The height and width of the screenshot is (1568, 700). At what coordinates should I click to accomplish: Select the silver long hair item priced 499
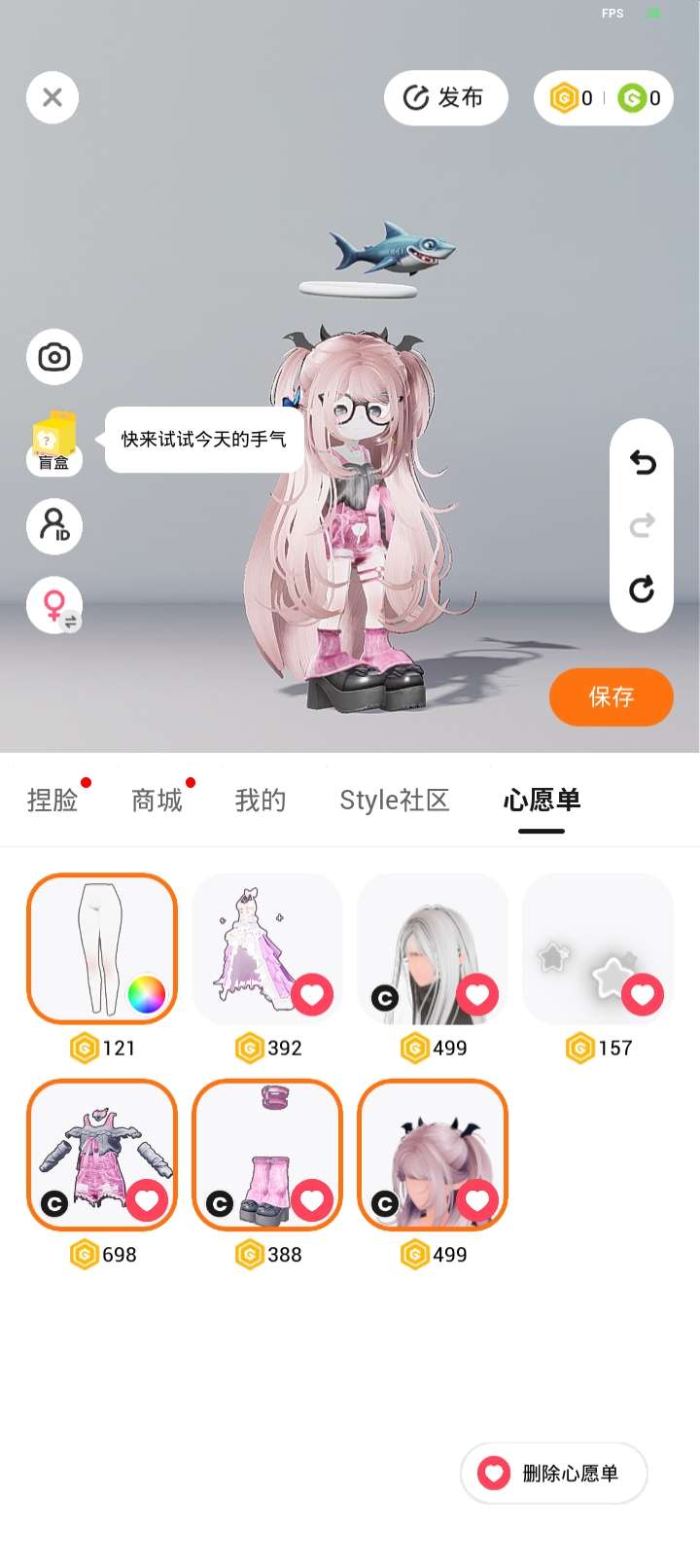pos(433,948)
